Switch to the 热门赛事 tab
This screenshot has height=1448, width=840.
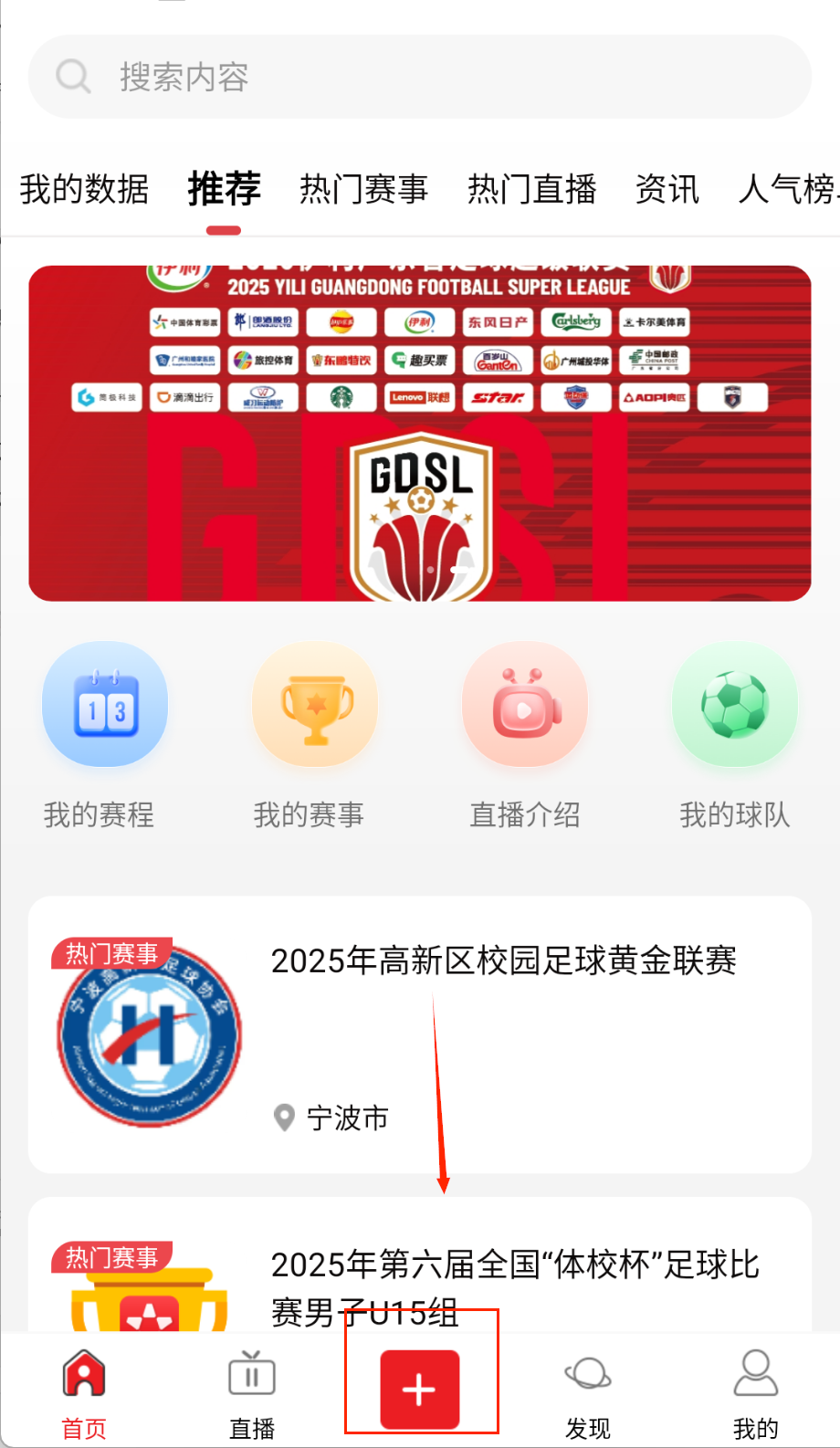coord(363,190)
